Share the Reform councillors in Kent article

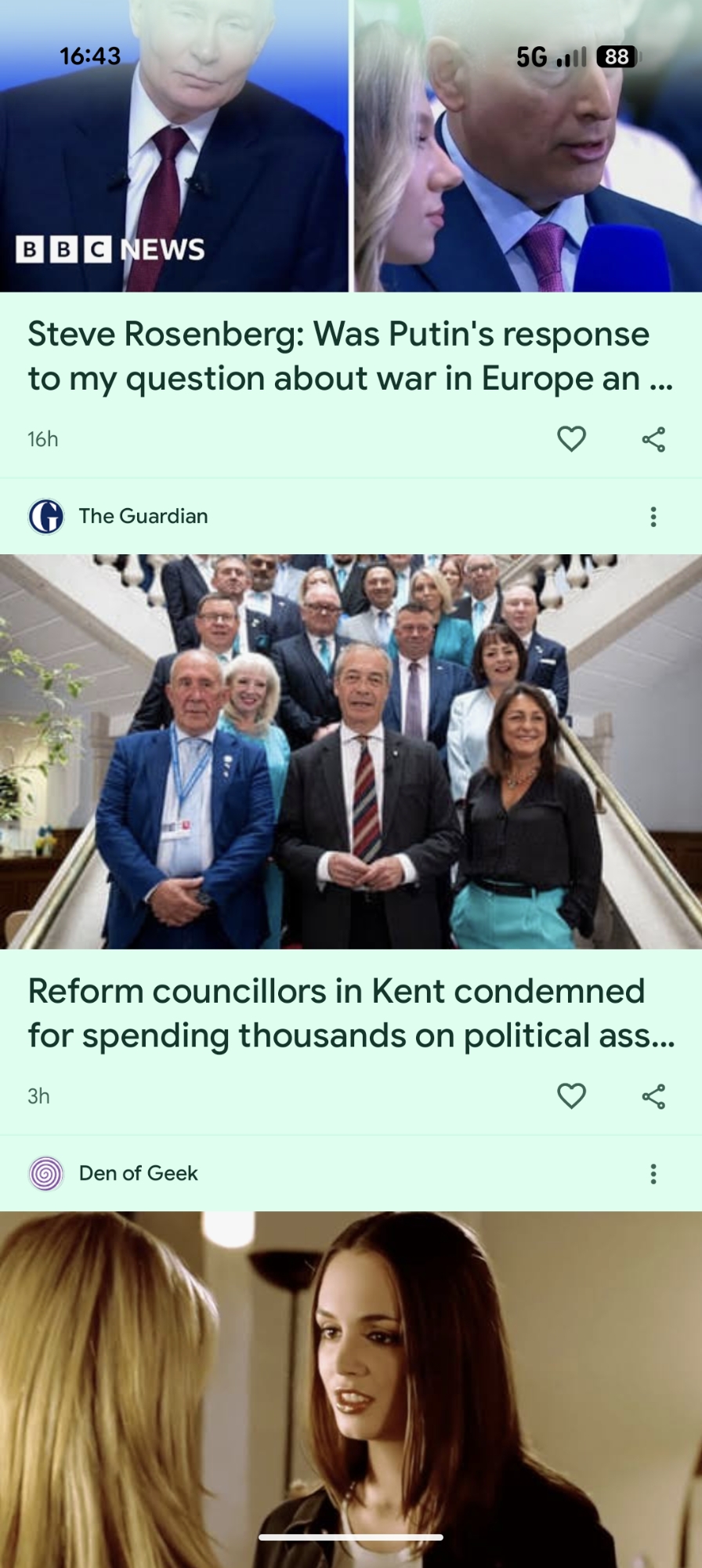[653, 1095]
